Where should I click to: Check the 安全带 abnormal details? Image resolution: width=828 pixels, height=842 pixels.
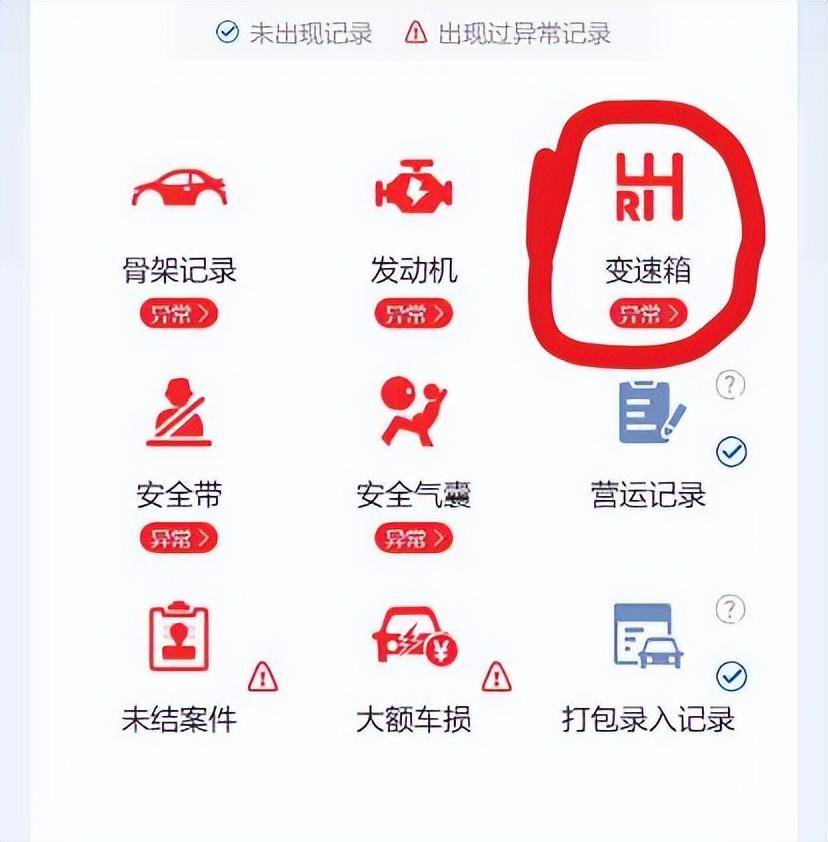(x=178, y=538)
